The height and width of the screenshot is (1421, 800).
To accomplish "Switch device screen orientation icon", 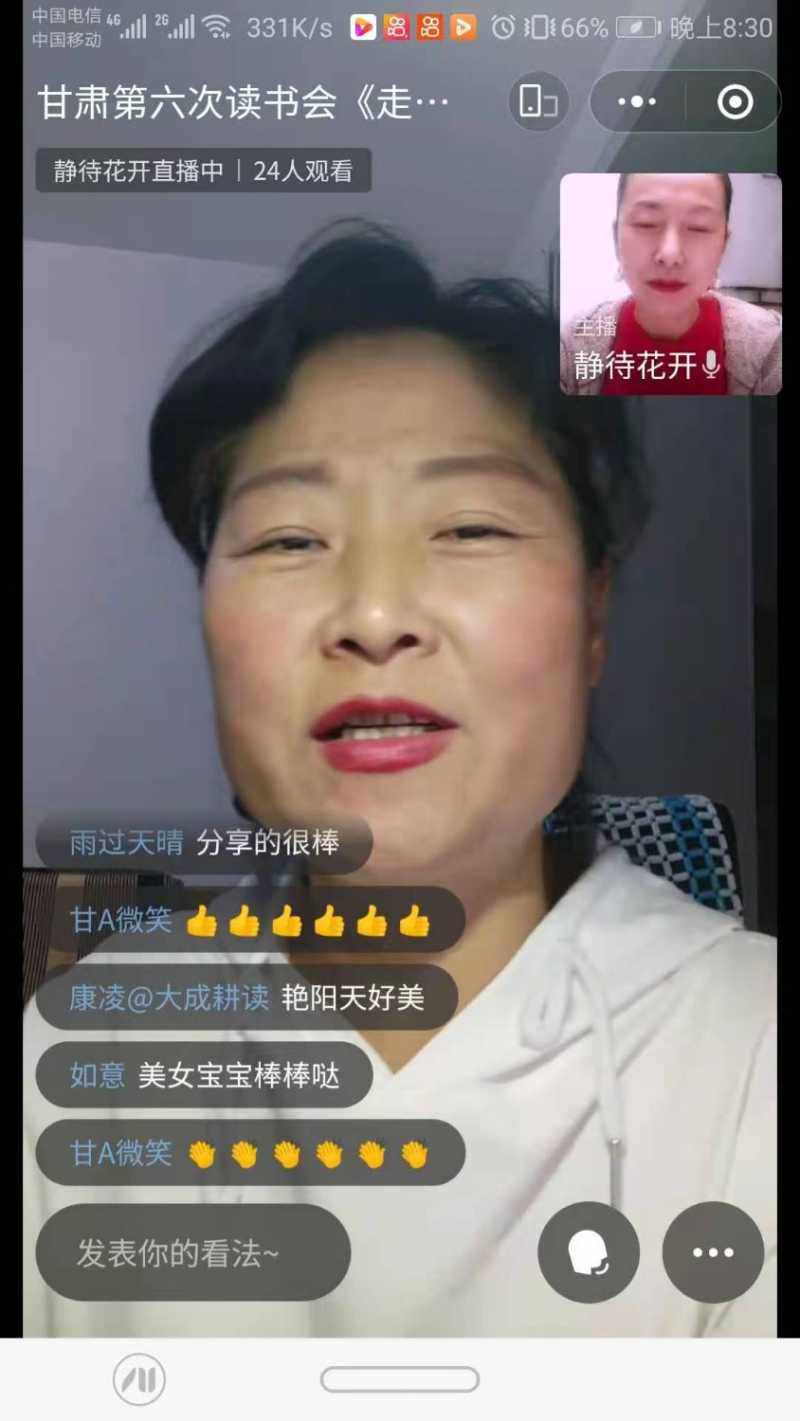I will coord(538,101).
